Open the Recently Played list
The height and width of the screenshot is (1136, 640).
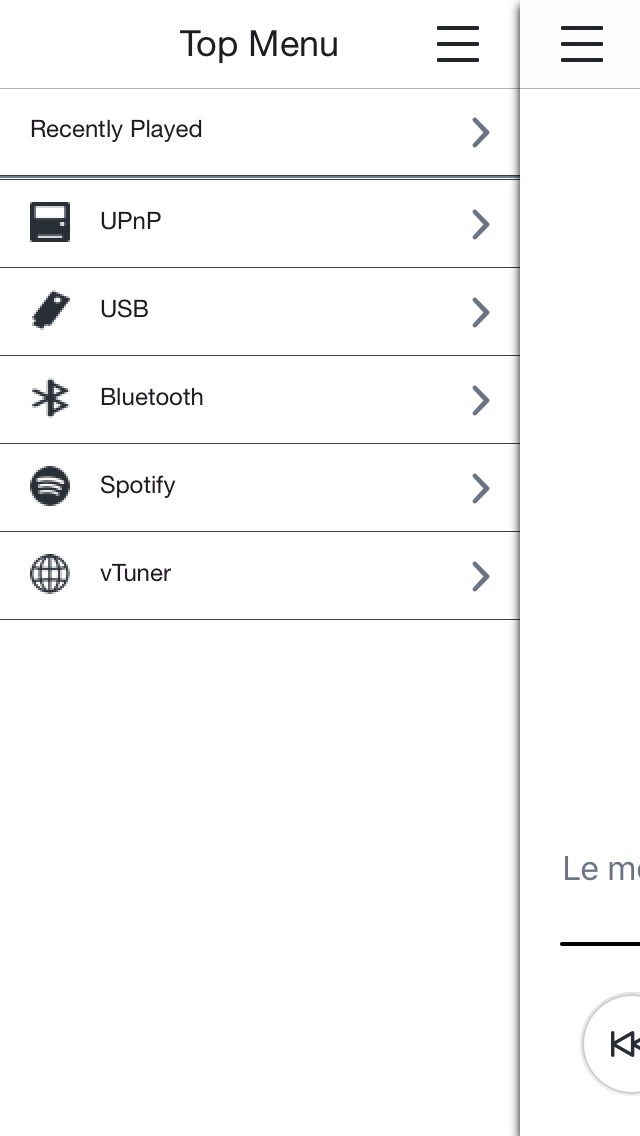259,132
